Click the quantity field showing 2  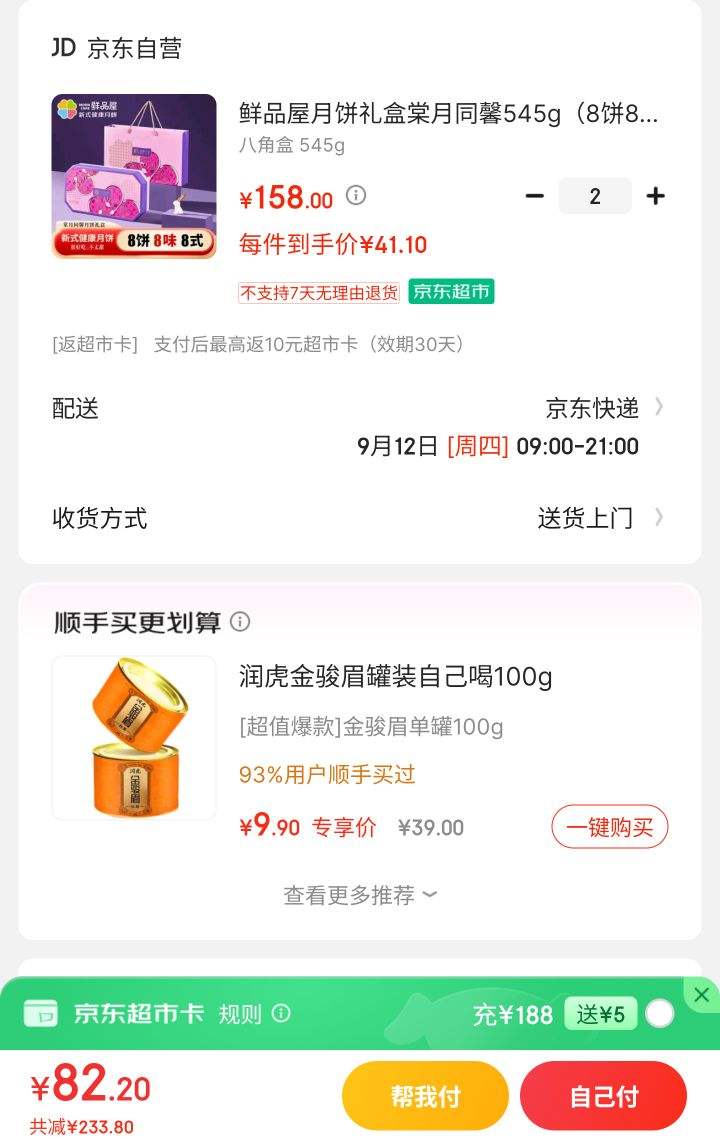(x=595, y=196)
